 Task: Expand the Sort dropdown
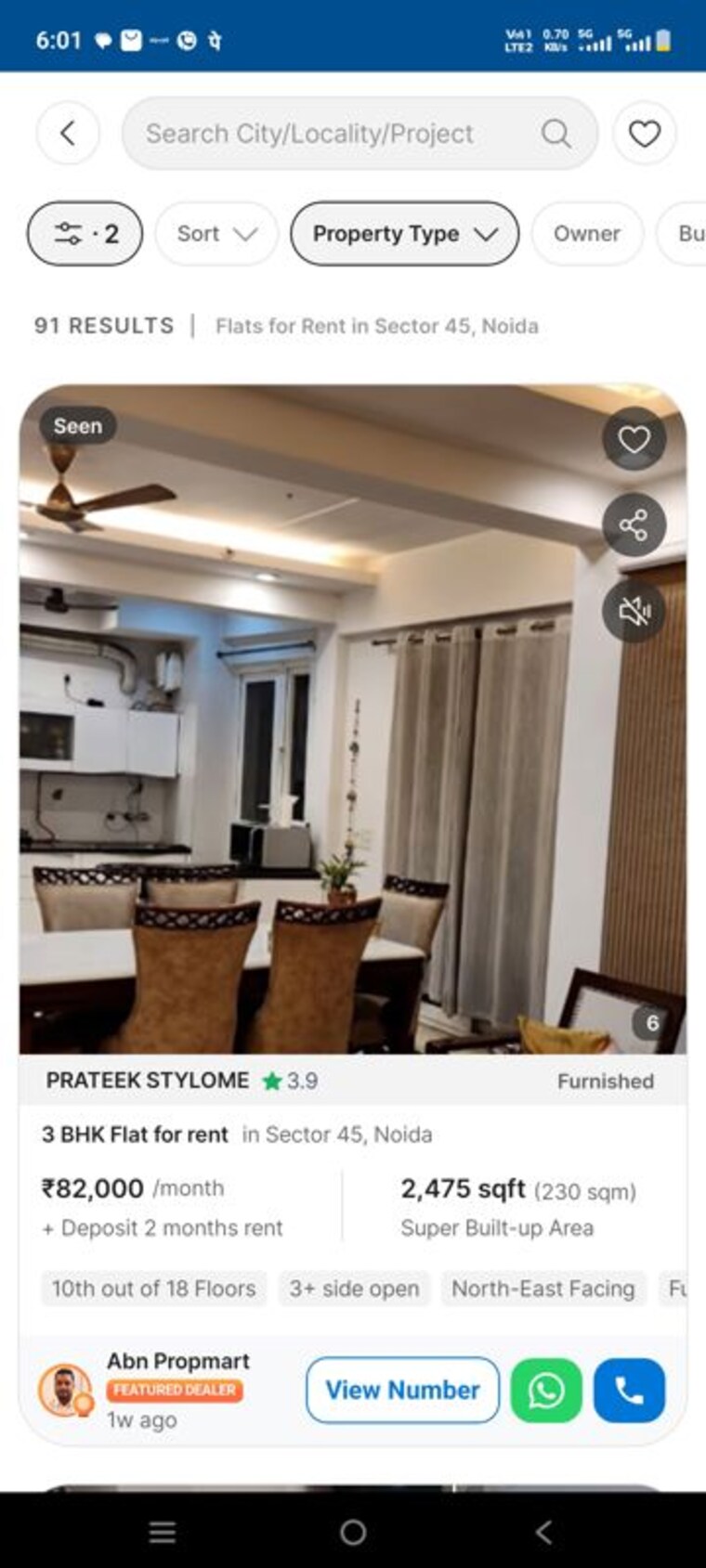(216, 234)
